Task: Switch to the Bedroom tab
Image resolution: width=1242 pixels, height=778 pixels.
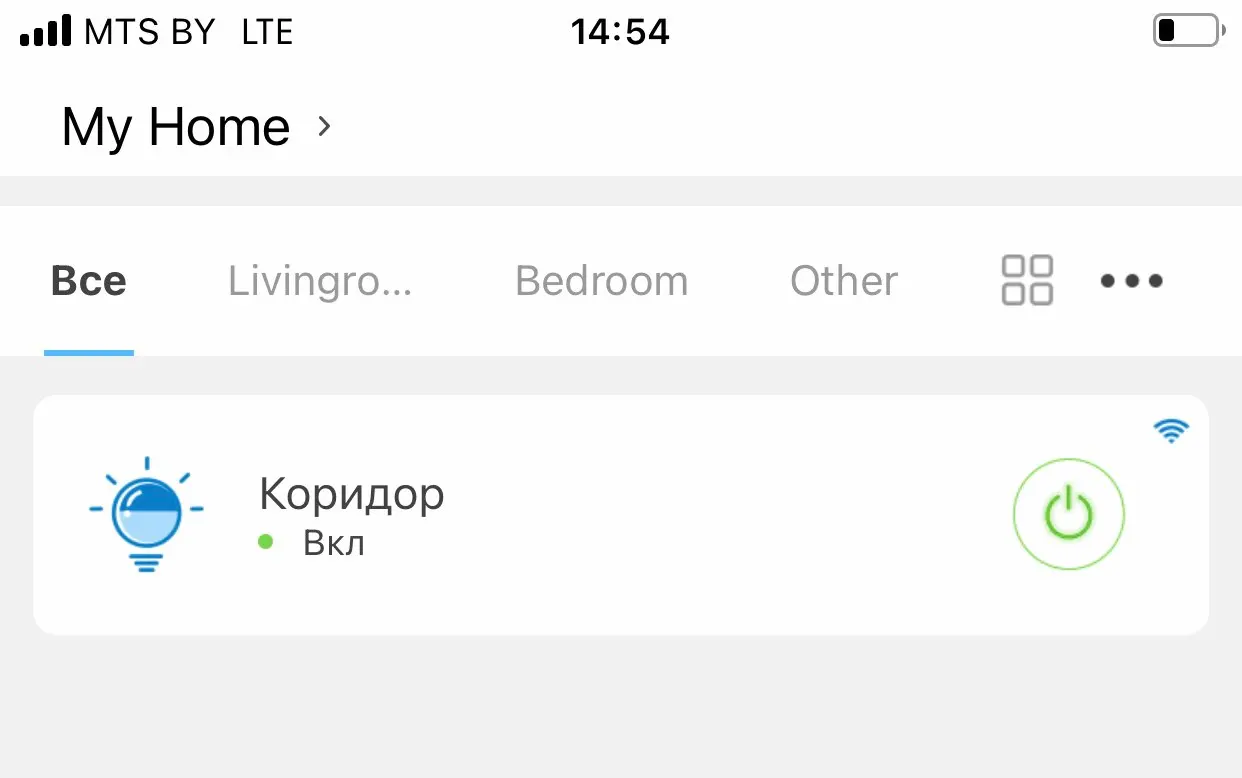Action: [601, 281]
